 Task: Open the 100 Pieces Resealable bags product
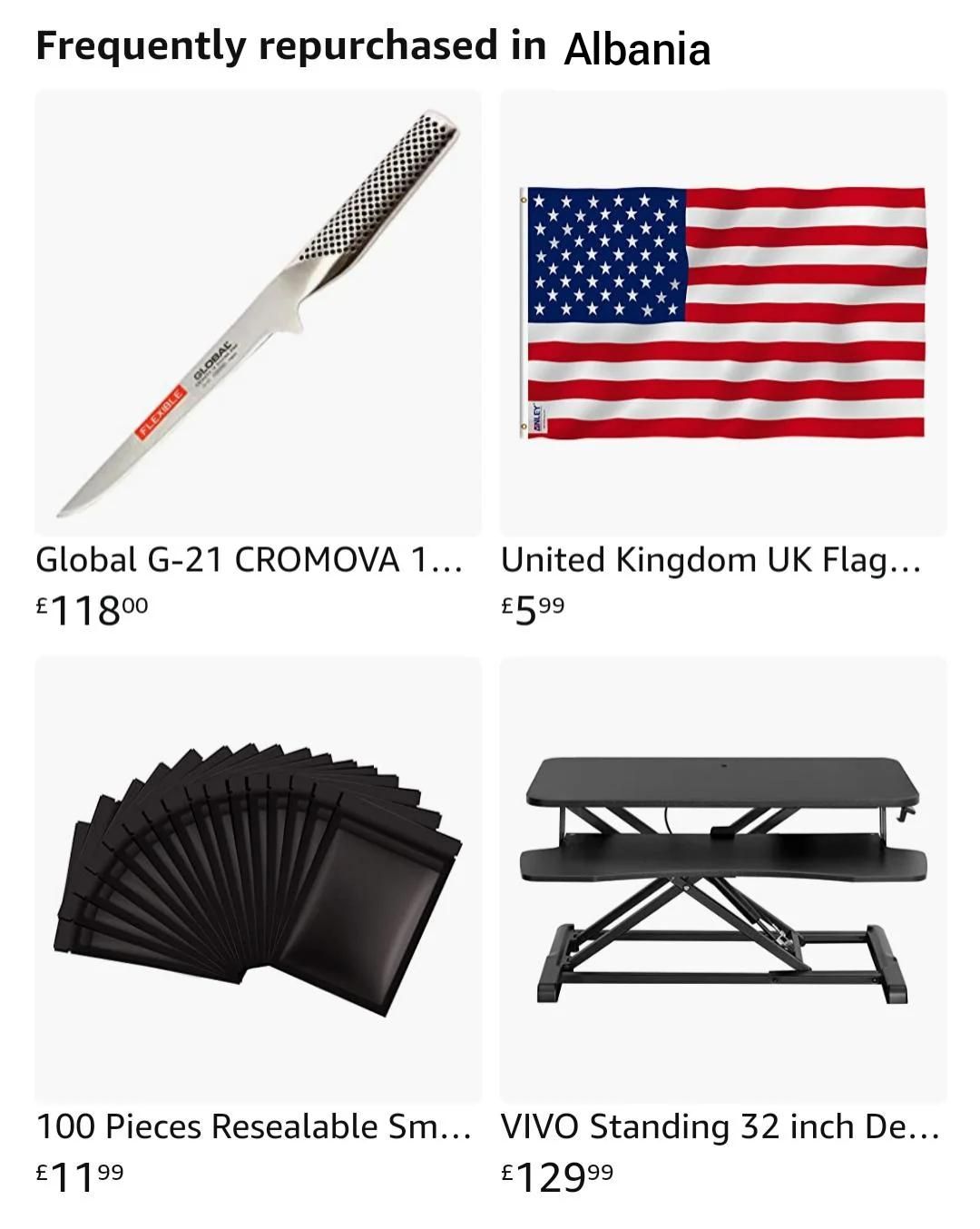(258, 879)
